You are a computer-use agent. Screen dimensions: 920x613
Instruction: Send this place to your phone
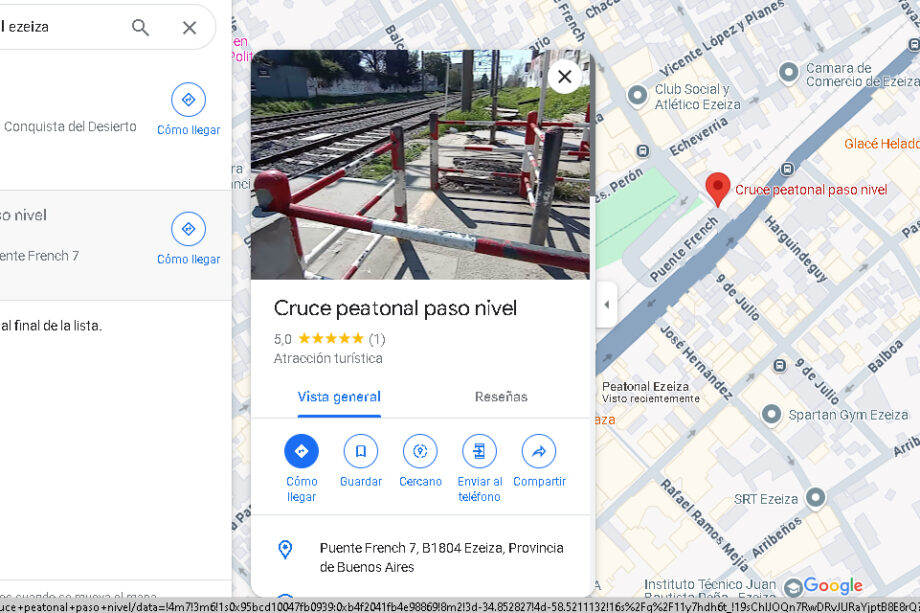479,451
